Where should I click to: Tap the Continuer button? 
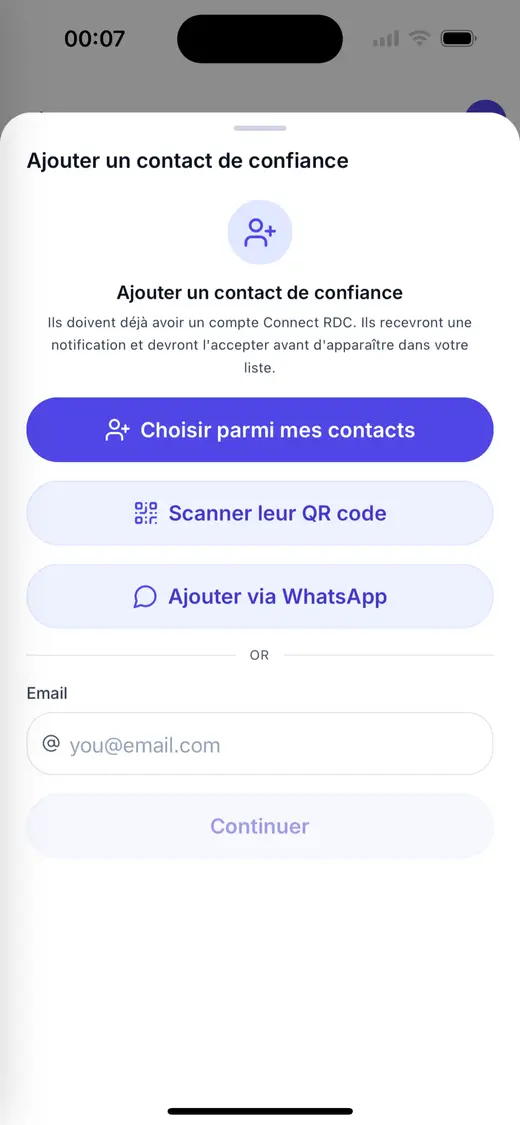pos(260,826)
